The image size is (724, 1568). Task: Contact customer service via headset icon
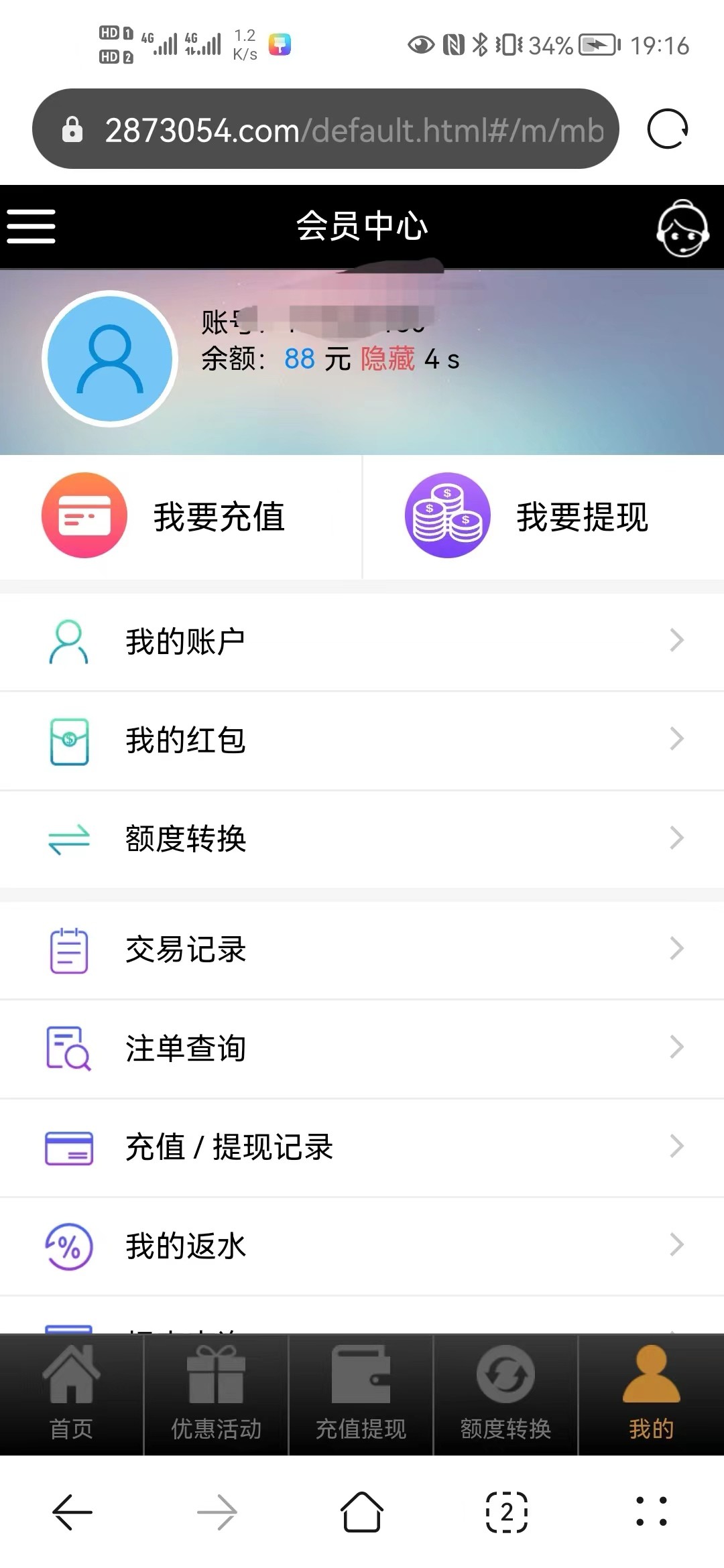click(682, 228)
